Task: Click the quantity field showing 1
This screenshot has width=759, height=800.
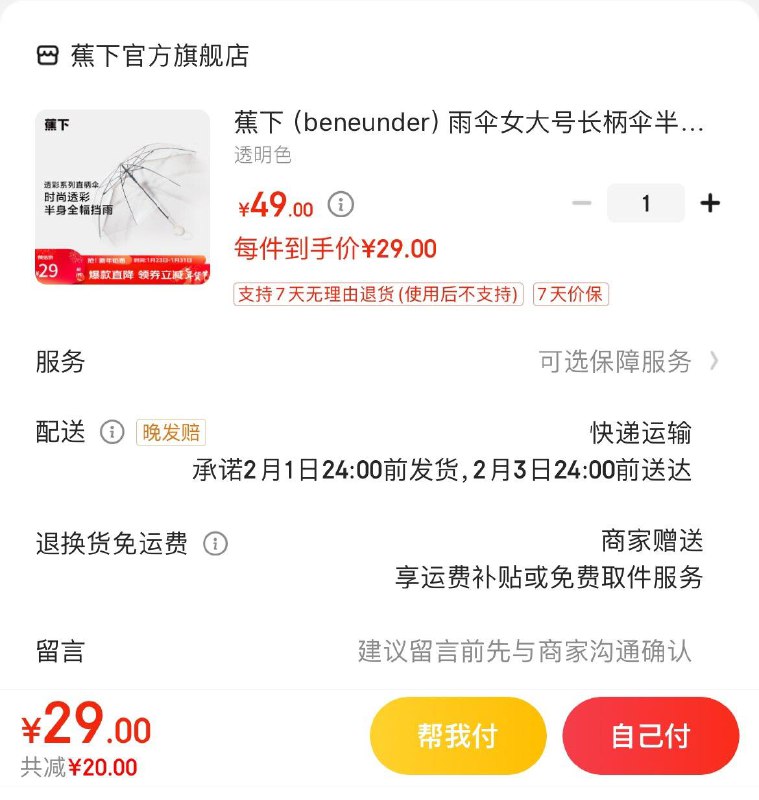Action: click(x=646, y=202)
